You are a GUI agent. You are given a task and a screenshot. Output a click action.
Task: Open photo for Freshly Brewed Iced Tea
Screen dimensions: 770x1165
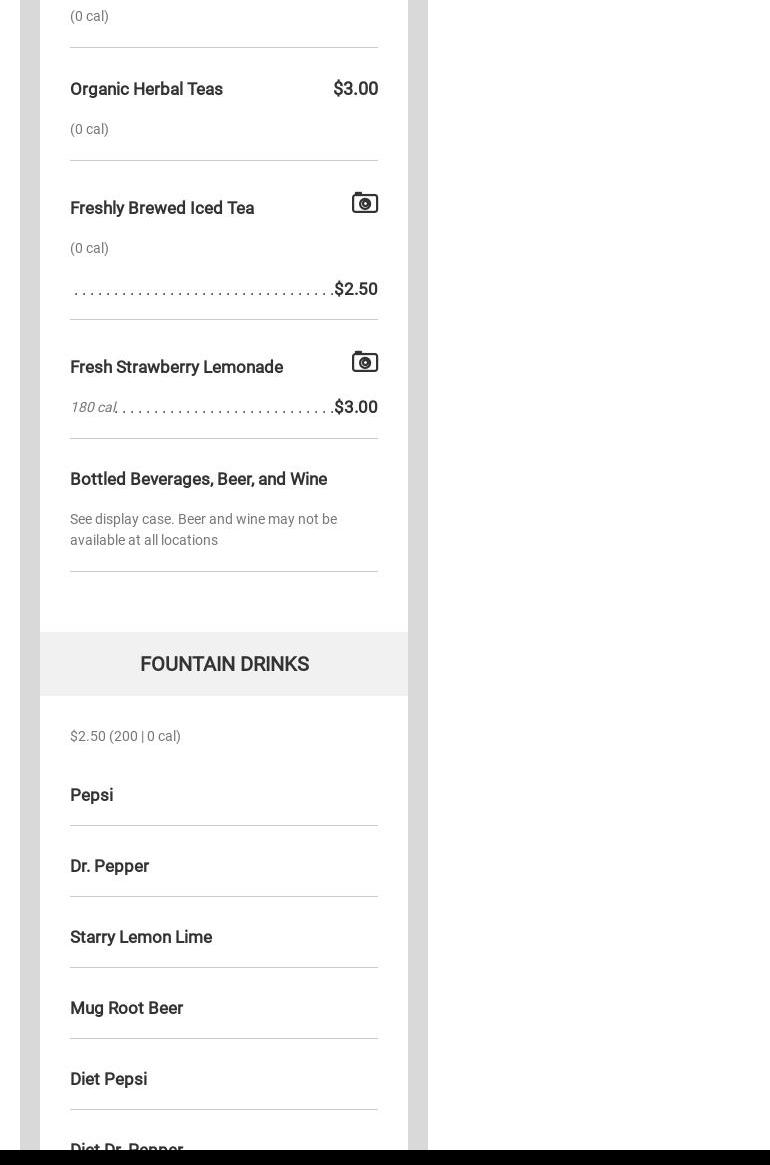365,203
